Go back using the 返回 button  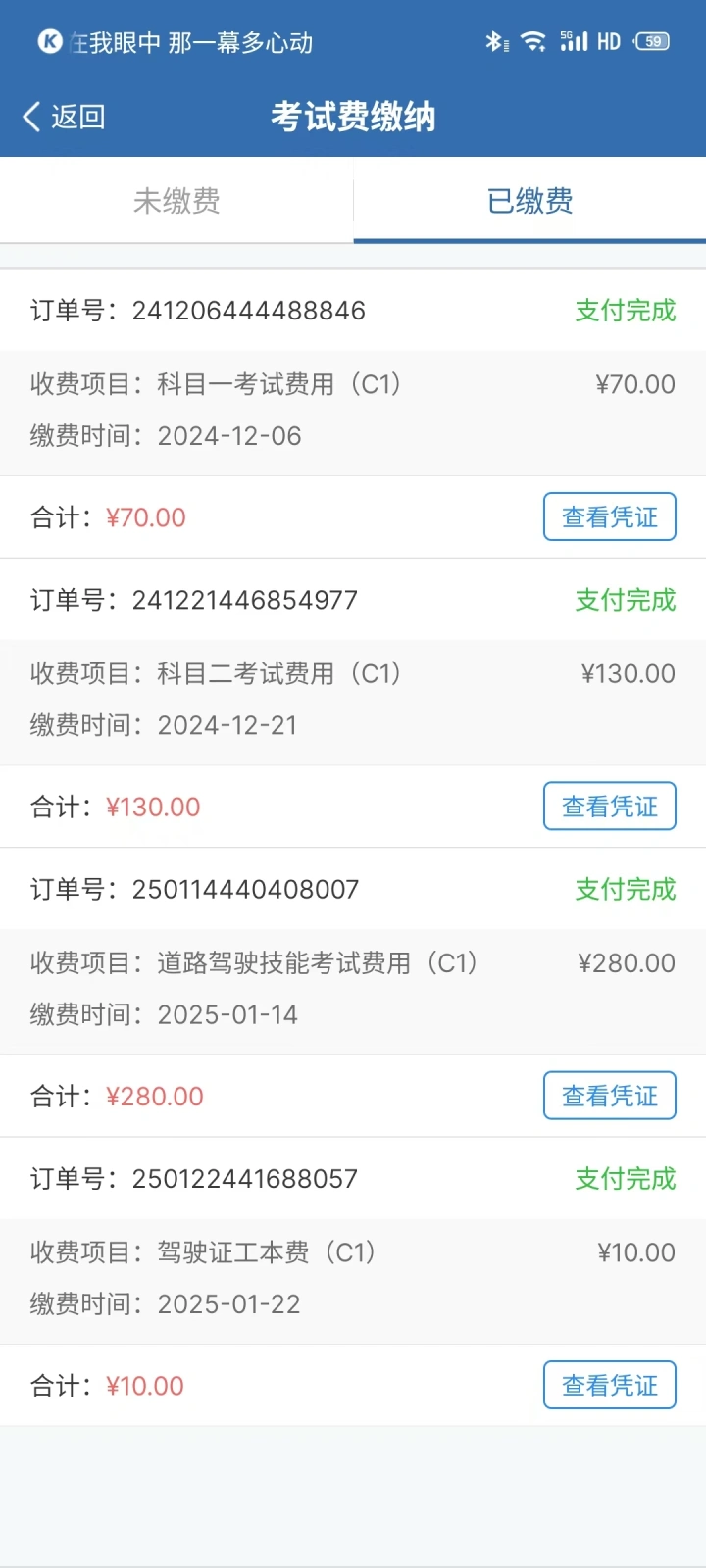click(x=64, y=117)
